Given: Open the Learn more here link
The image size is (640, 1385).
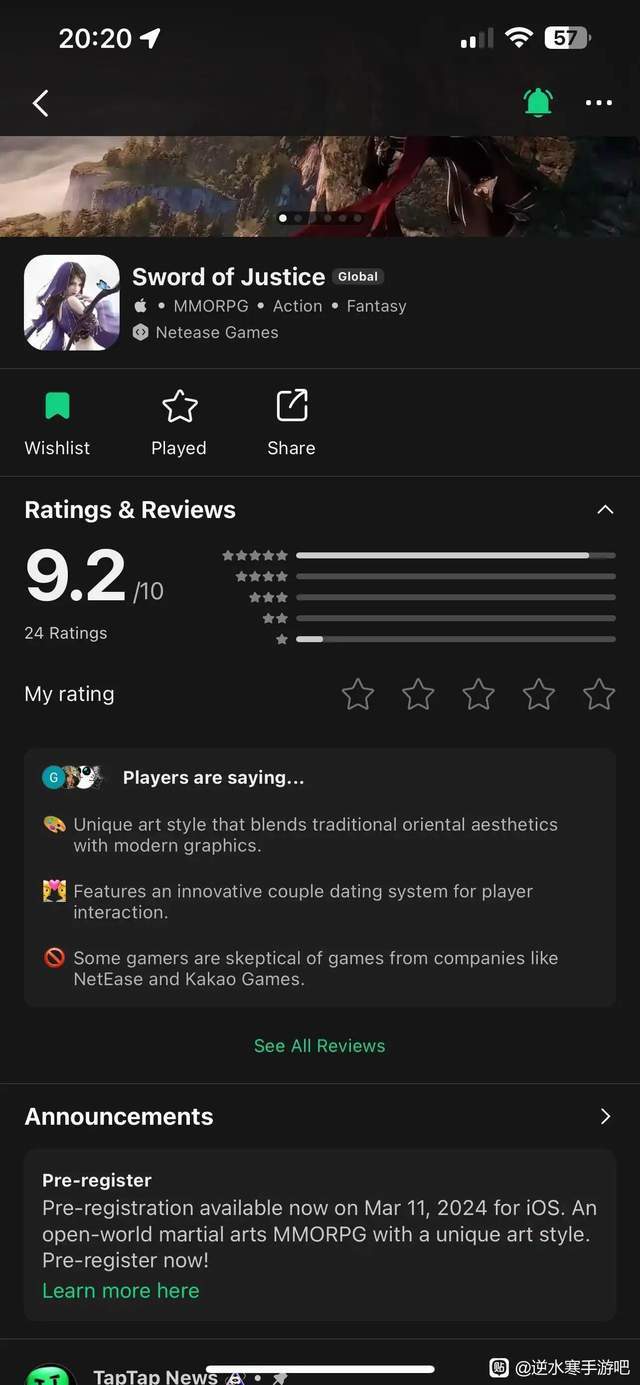Looking at the screenshot, I should 121,1291.
